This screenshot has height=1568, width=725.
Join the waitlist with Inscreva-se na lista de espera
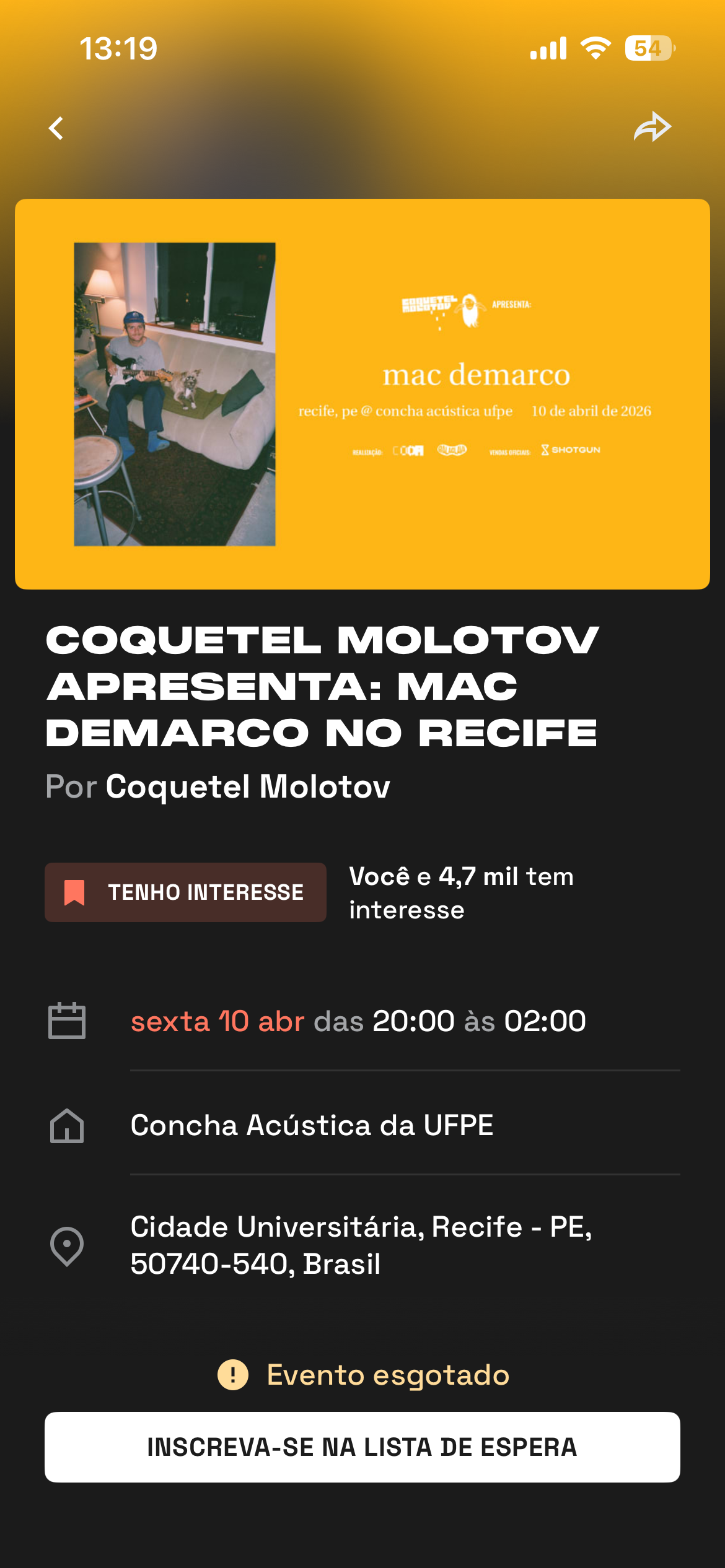coord(362,1447)
